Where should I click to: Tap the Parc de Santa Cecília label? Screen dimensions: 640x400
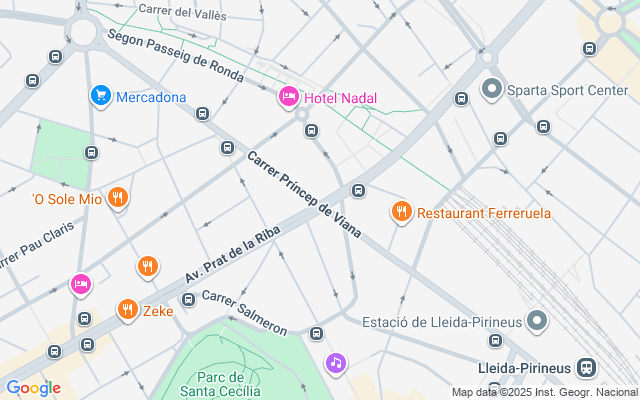pyautogui.click(x=220, y=384)
